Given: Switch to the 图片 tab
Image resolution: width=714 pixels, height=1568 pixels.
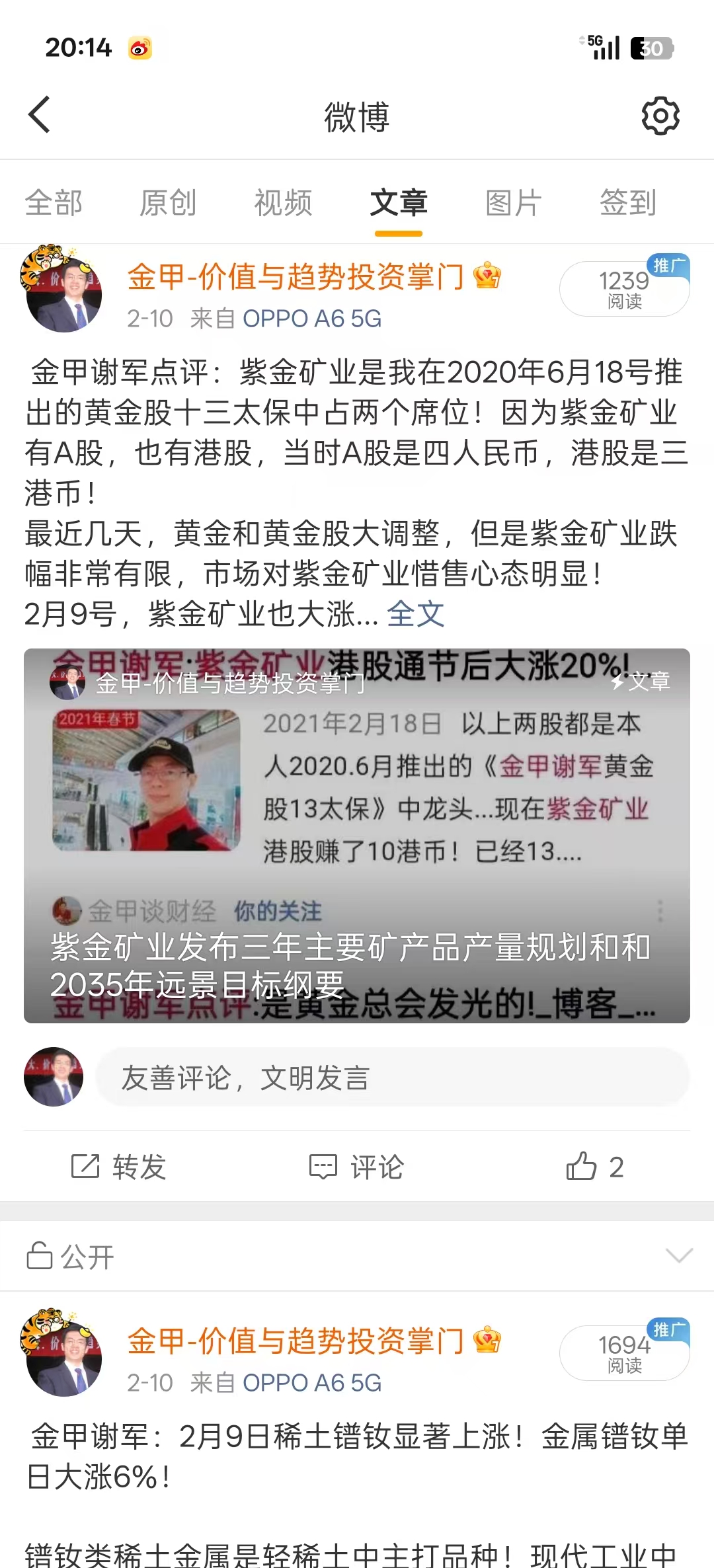Looking at the screenshot, I should pyautogui.click(x=513, y=203).
